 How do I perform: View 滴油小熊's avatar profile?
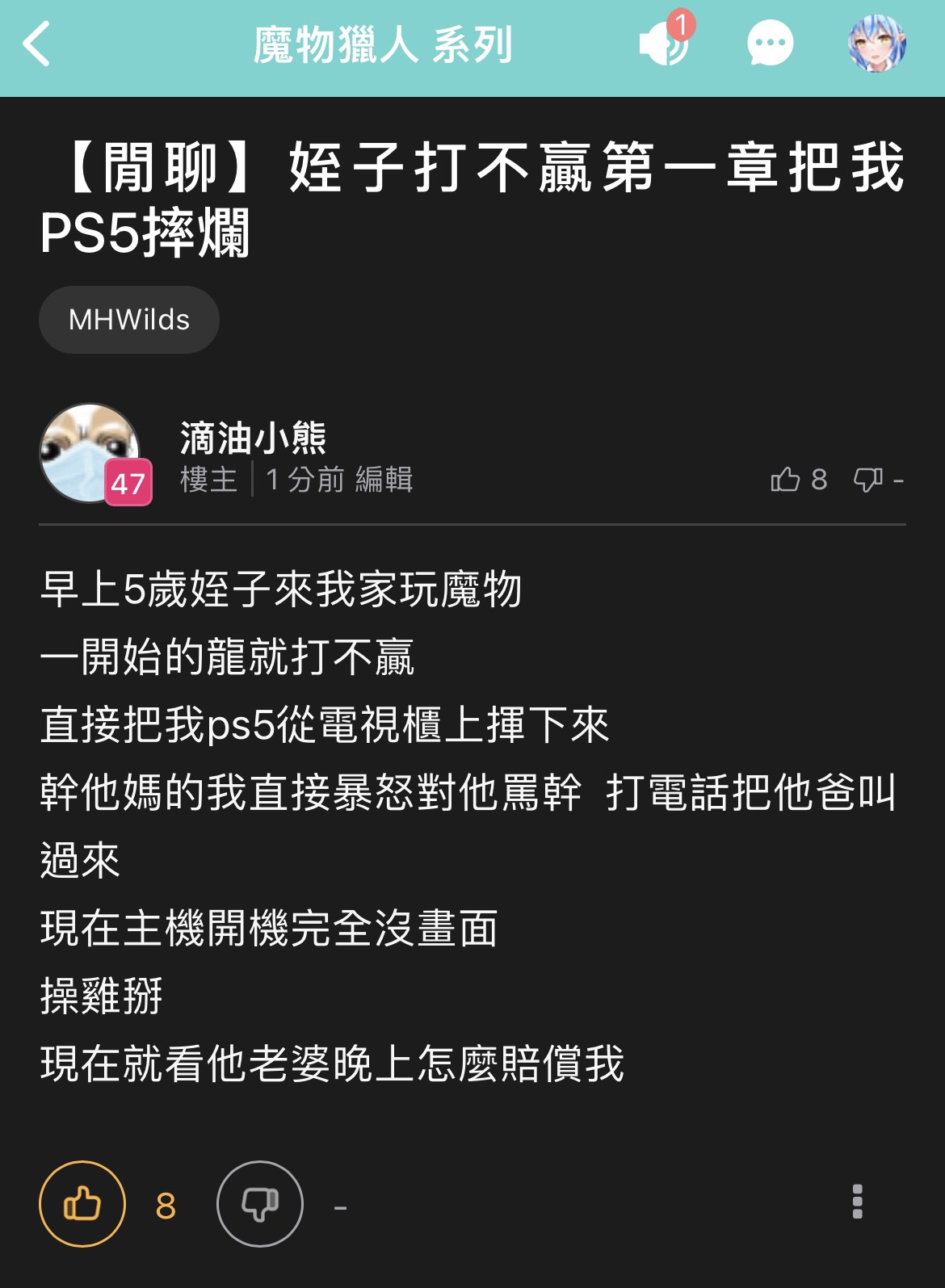90,454
